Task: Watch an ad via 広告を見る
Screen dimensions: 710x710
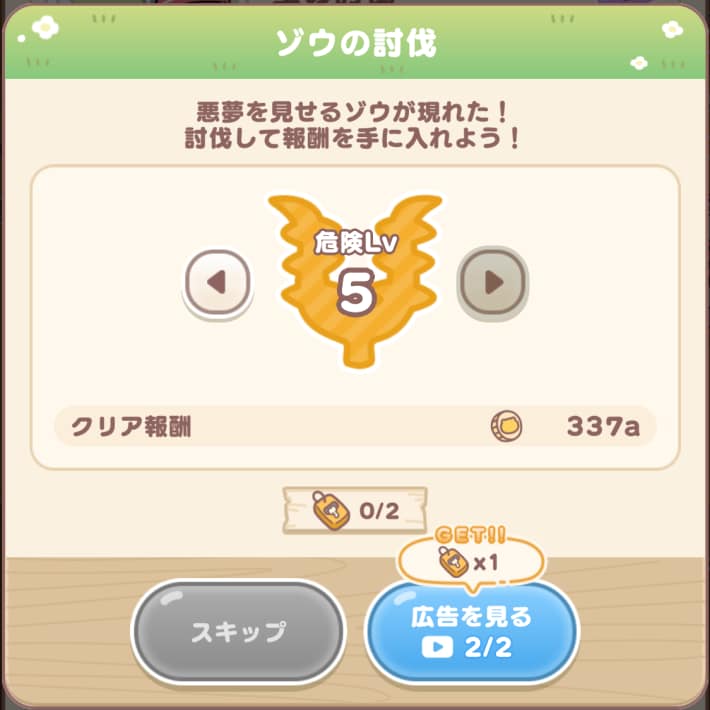Action: coord(472,632)
